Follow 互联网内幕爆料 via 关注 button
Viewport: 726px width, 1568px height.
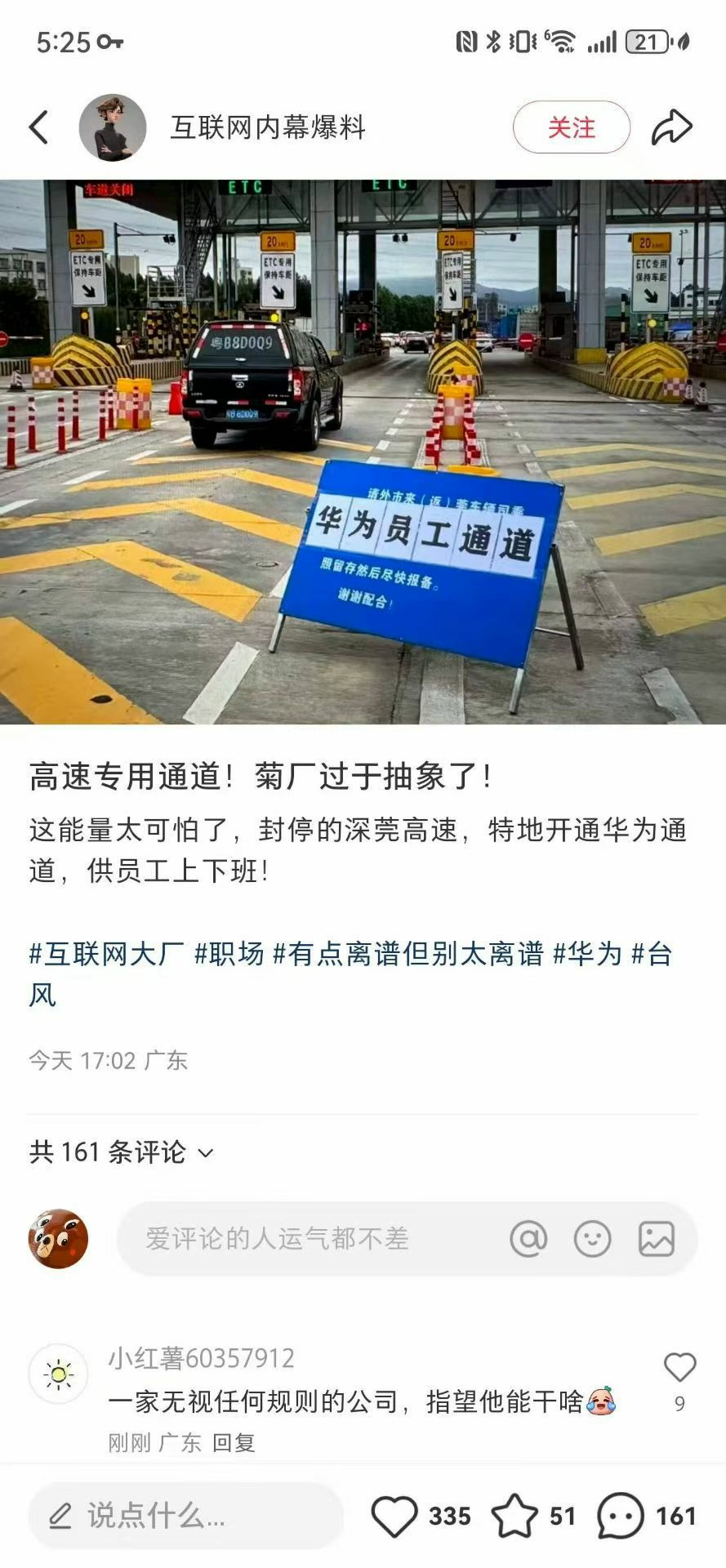[x=572, y=127]
